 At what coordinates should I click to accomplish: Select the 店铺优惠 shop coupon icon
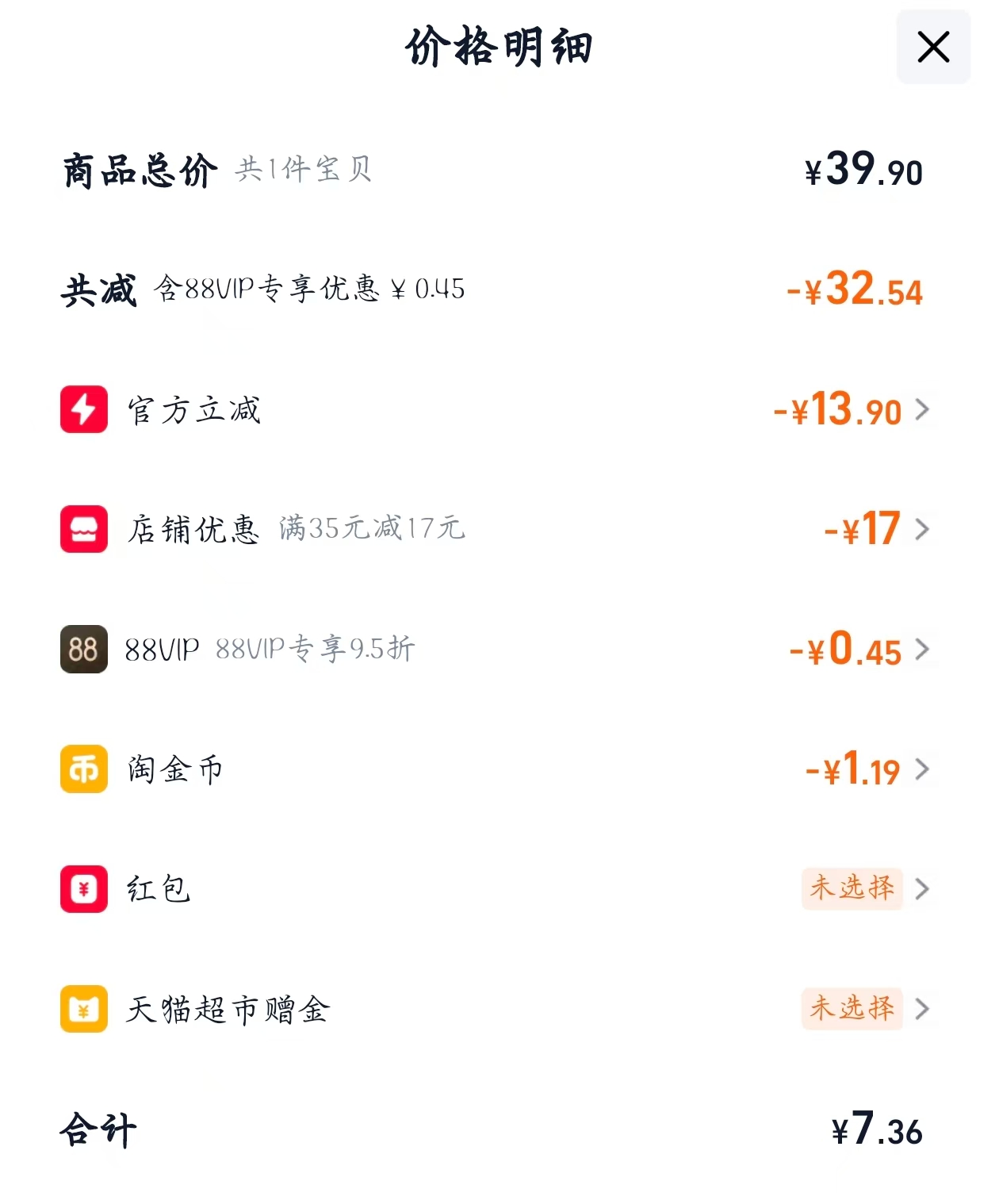click(x=83, y=530)
